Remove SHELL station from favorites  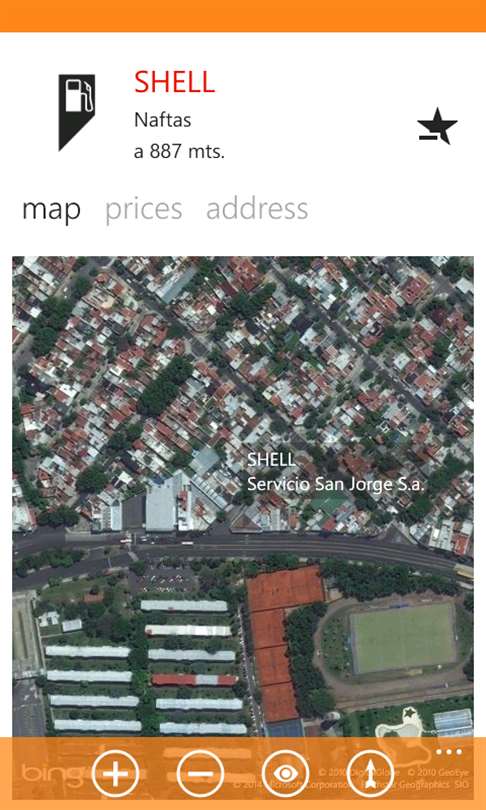pyautogui.click(x=437, y=126)
